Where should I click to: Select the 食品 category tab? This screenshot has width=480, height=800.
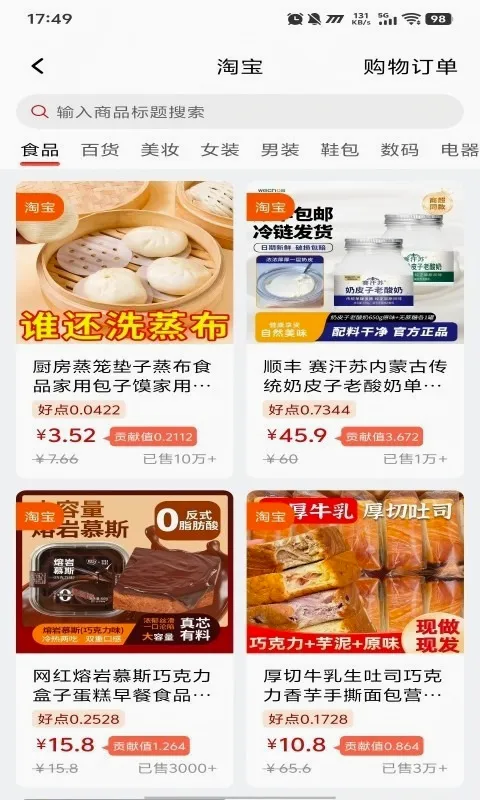(x=40, y=150)
